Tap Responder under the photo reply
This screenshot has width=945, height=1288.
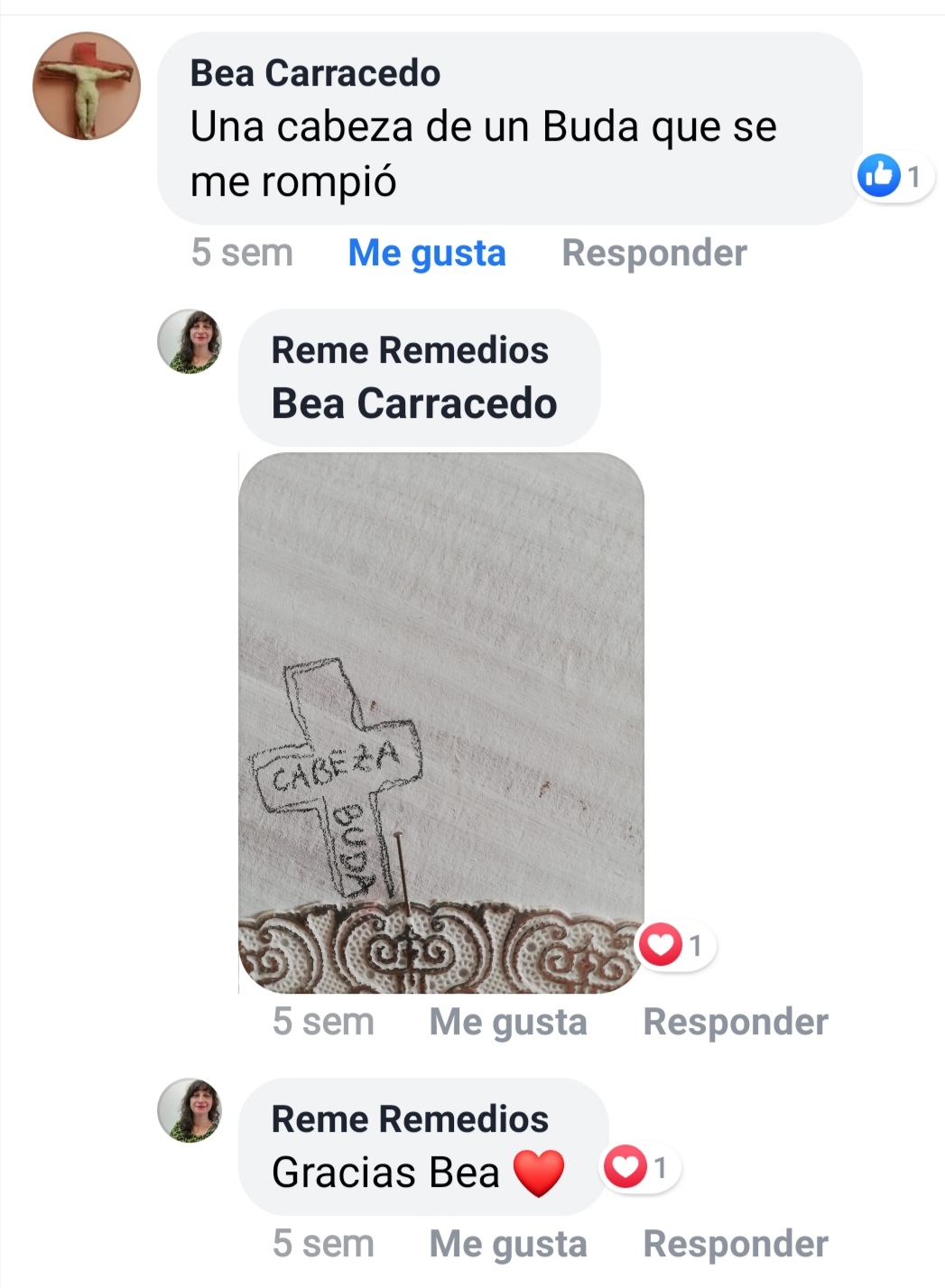coord(735,1022)
